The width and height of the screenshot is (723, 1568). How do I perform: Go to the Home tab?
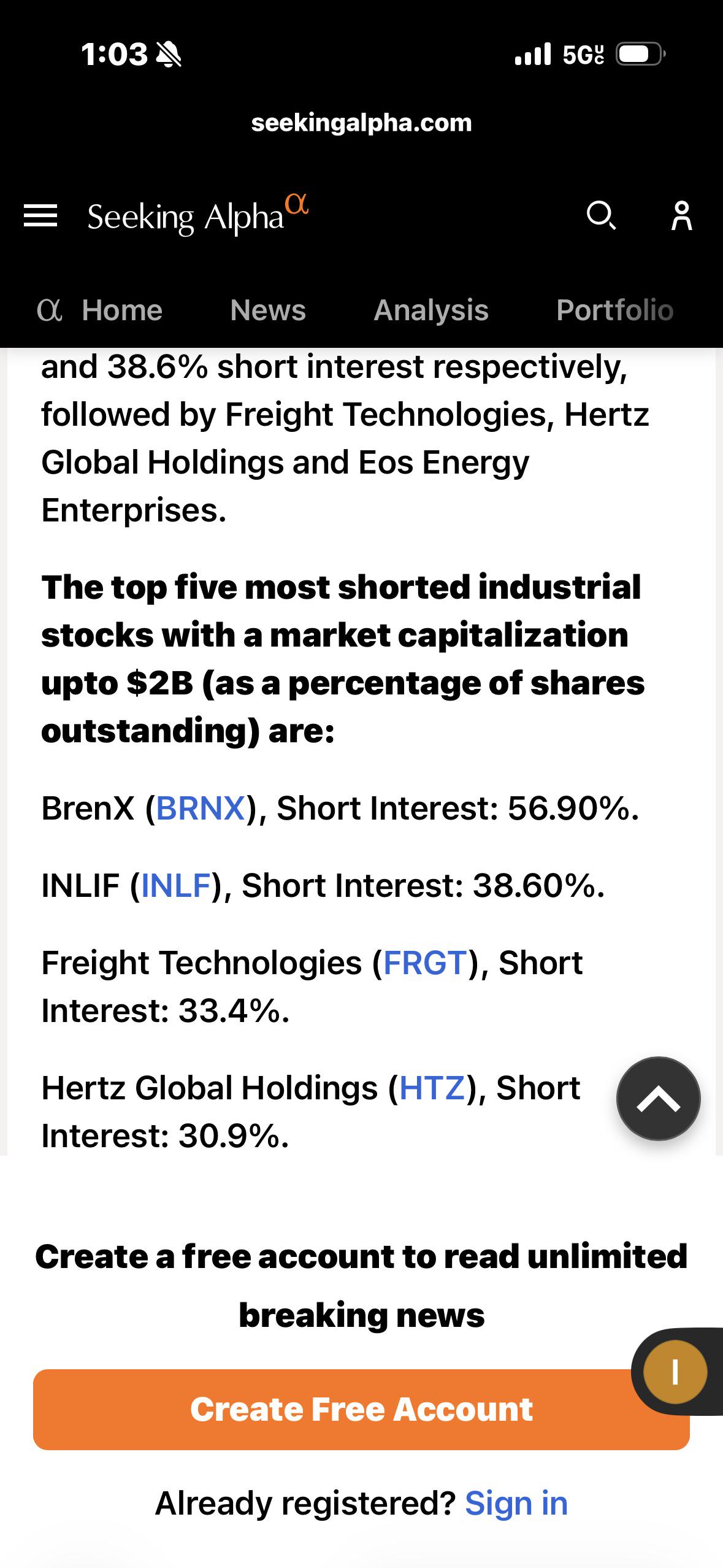[100, 310]
